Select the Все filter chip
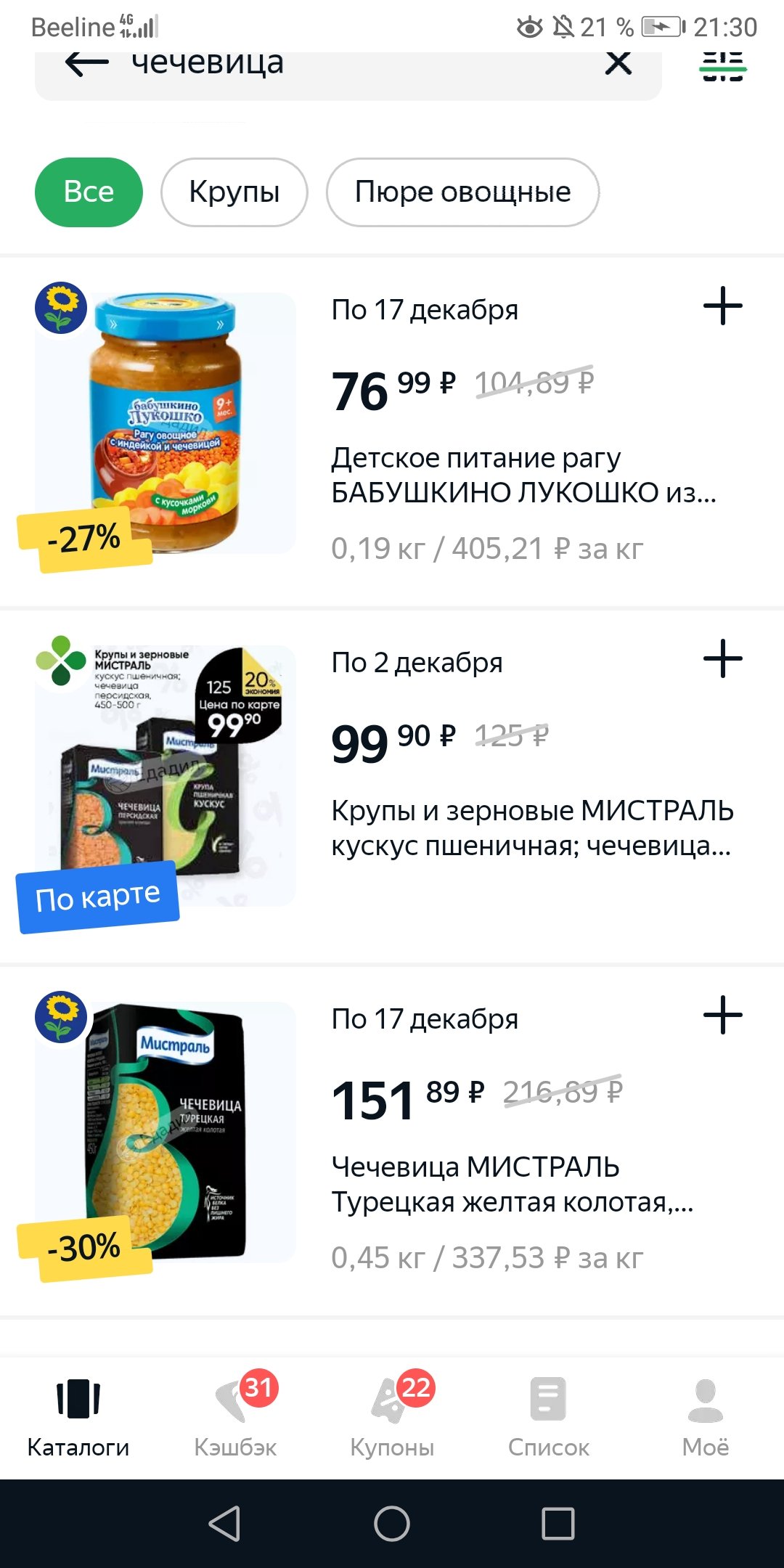 (89, 192)
